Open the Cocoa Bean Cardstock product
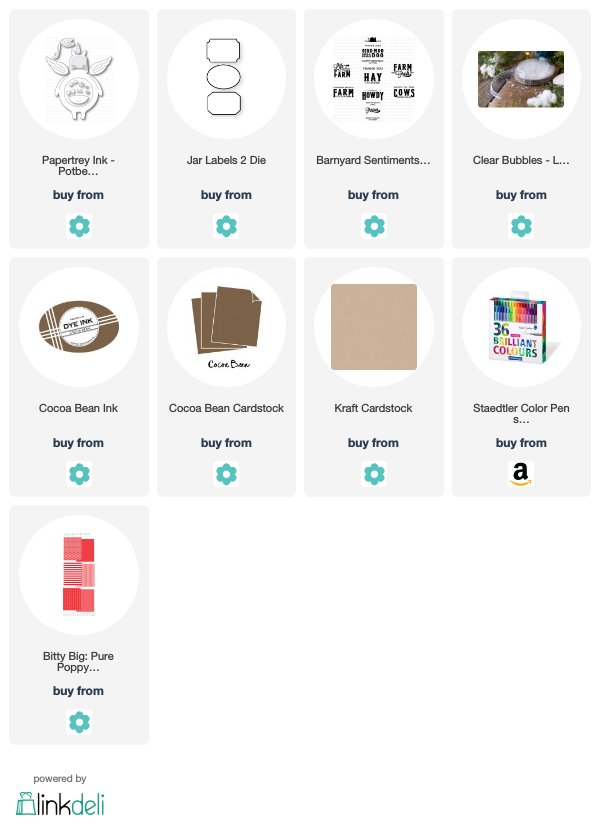 [x=226, y=328]
